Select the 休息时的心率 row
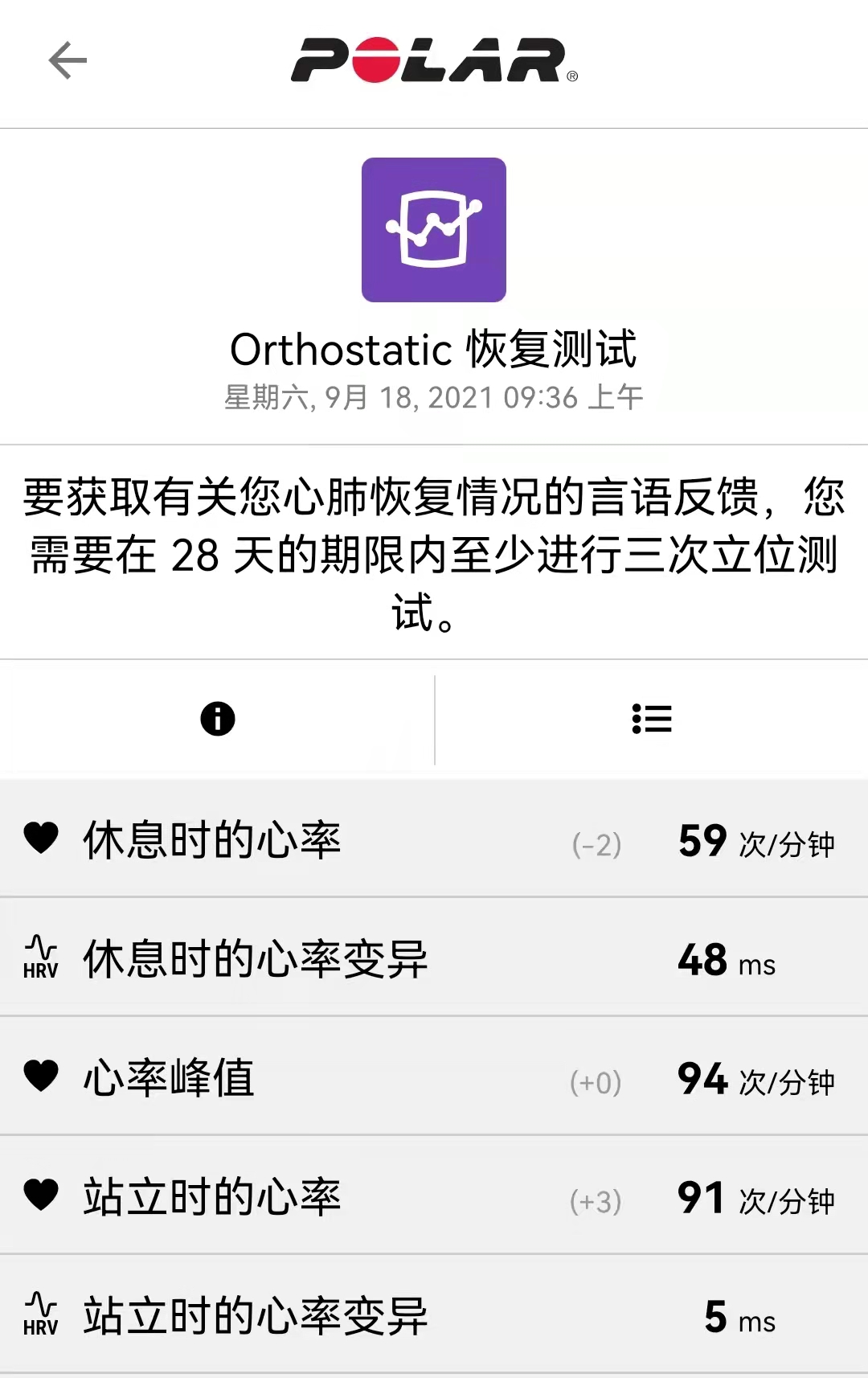Image resolution: width=868 pixels, height=1378 pixels. (x=321, y=842)
